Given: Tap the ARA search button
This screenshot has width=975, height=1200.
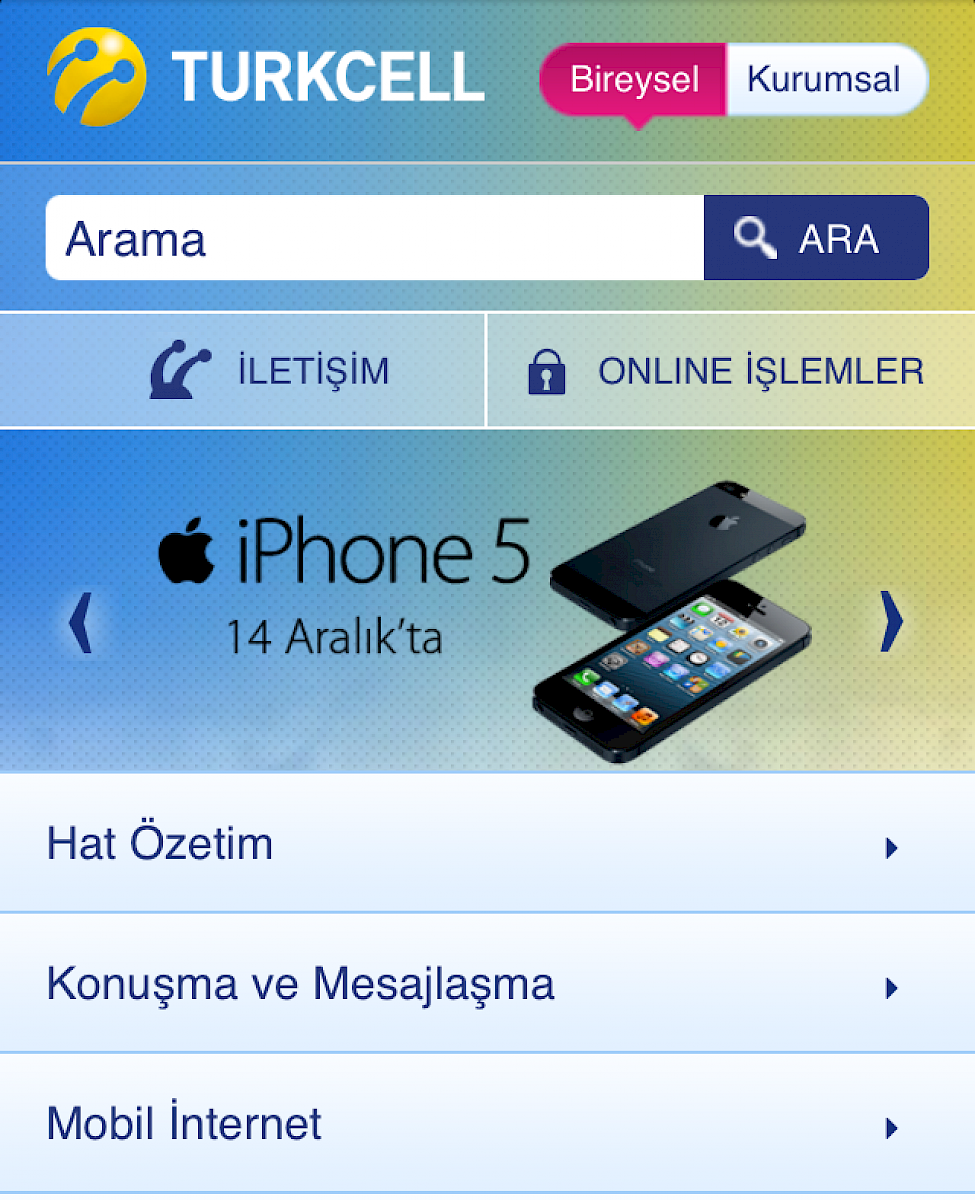Looking at the screenshot, I should [816, 238].
